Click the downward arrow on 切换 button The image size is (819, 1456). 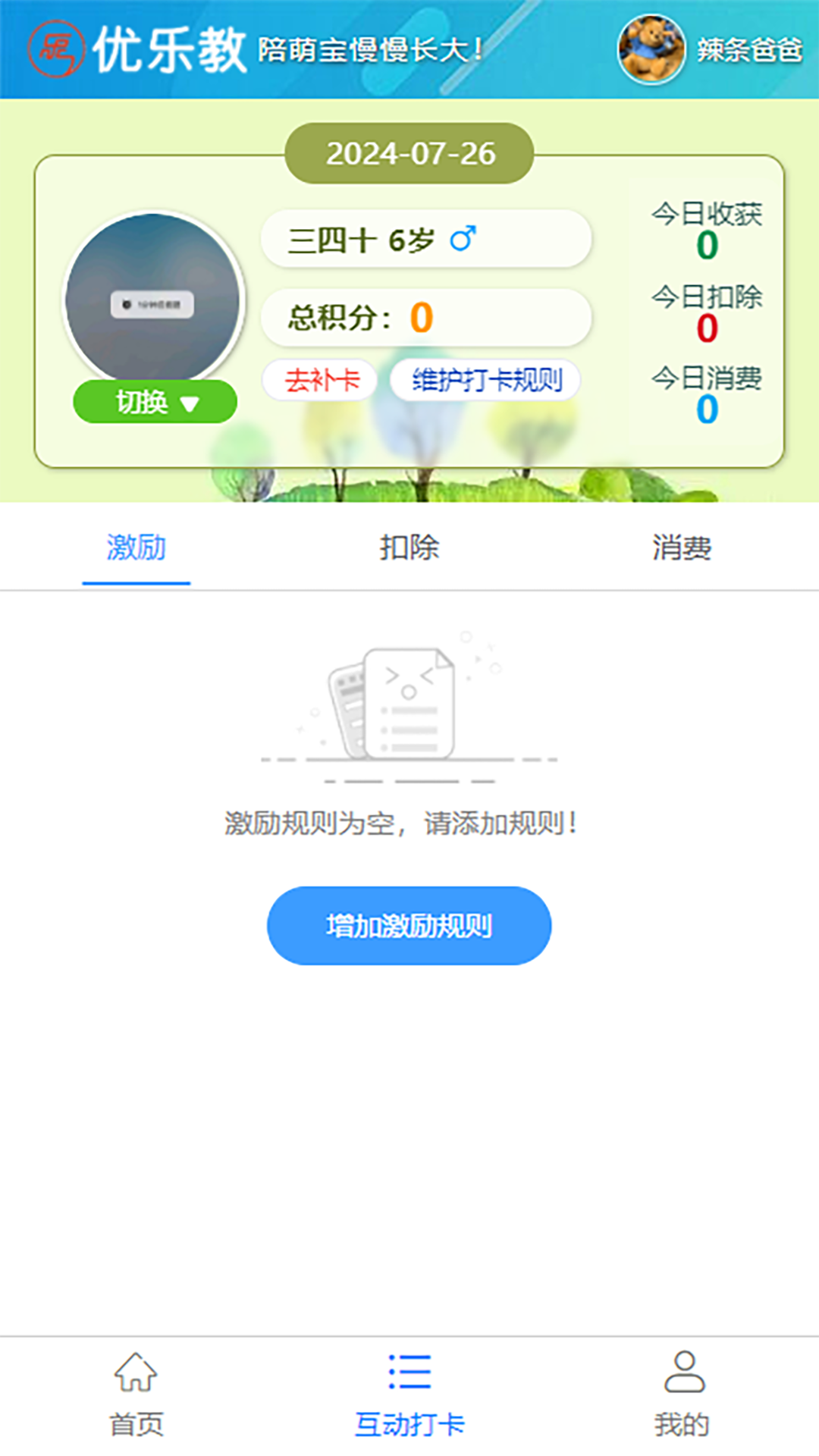190,403
